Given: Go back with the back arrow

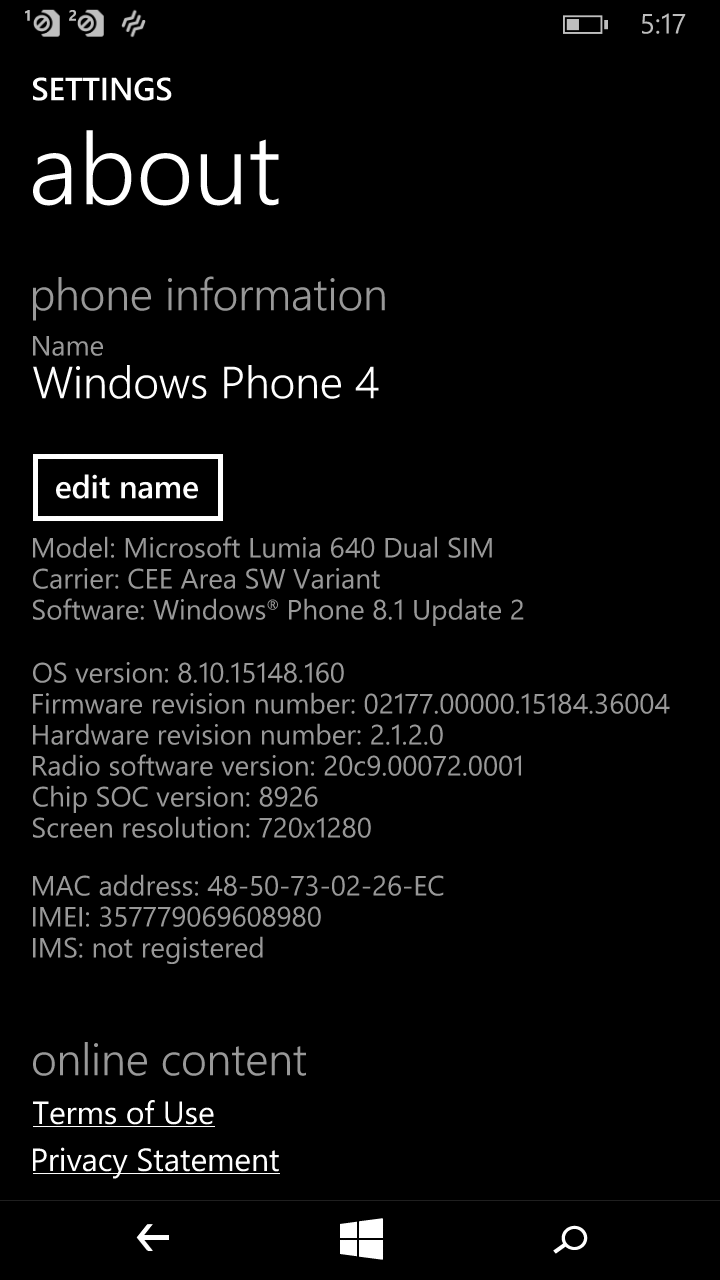Looking at the screenshot, I should pos(152,1240).
